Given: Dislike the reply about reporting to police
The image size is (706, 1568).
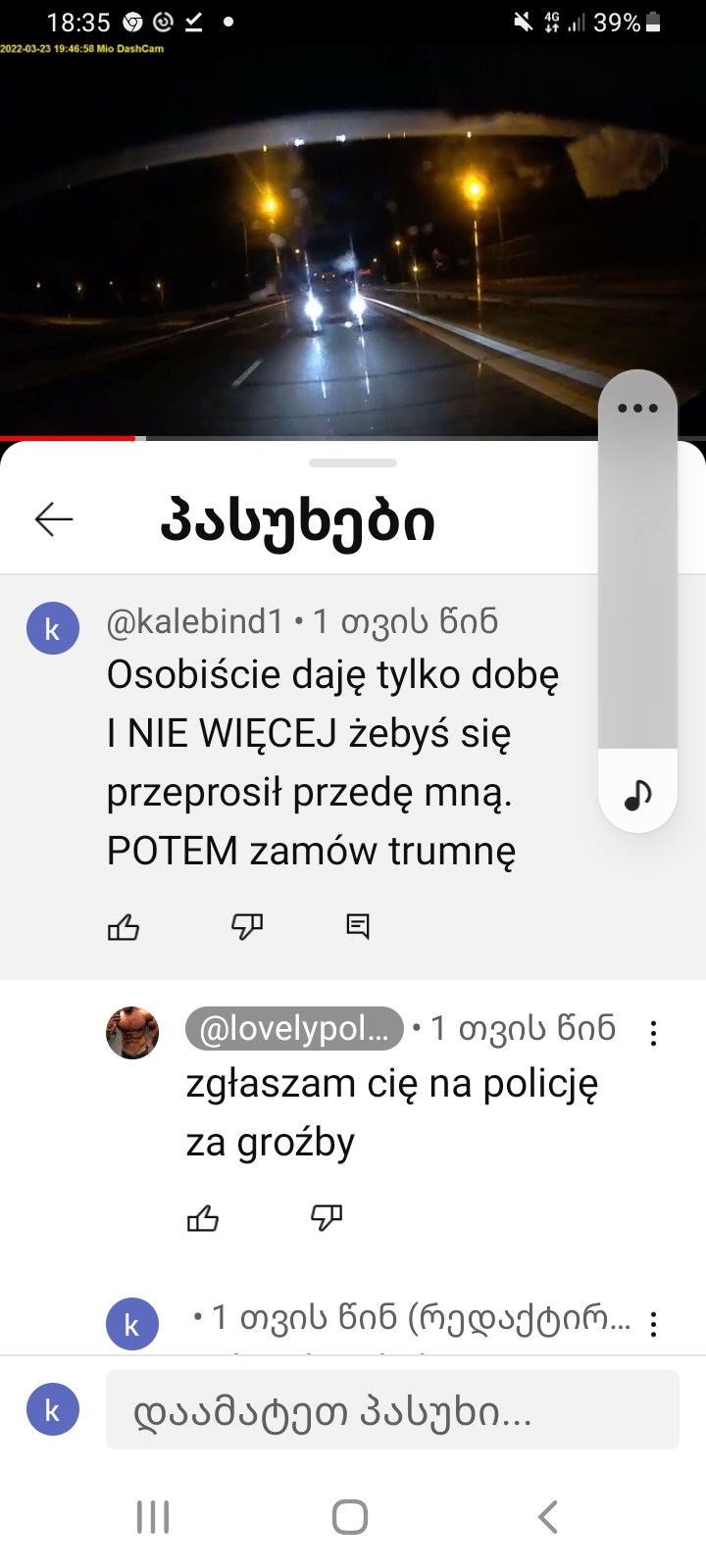Looking at the screenshot, I should (x=326, y=1218).
